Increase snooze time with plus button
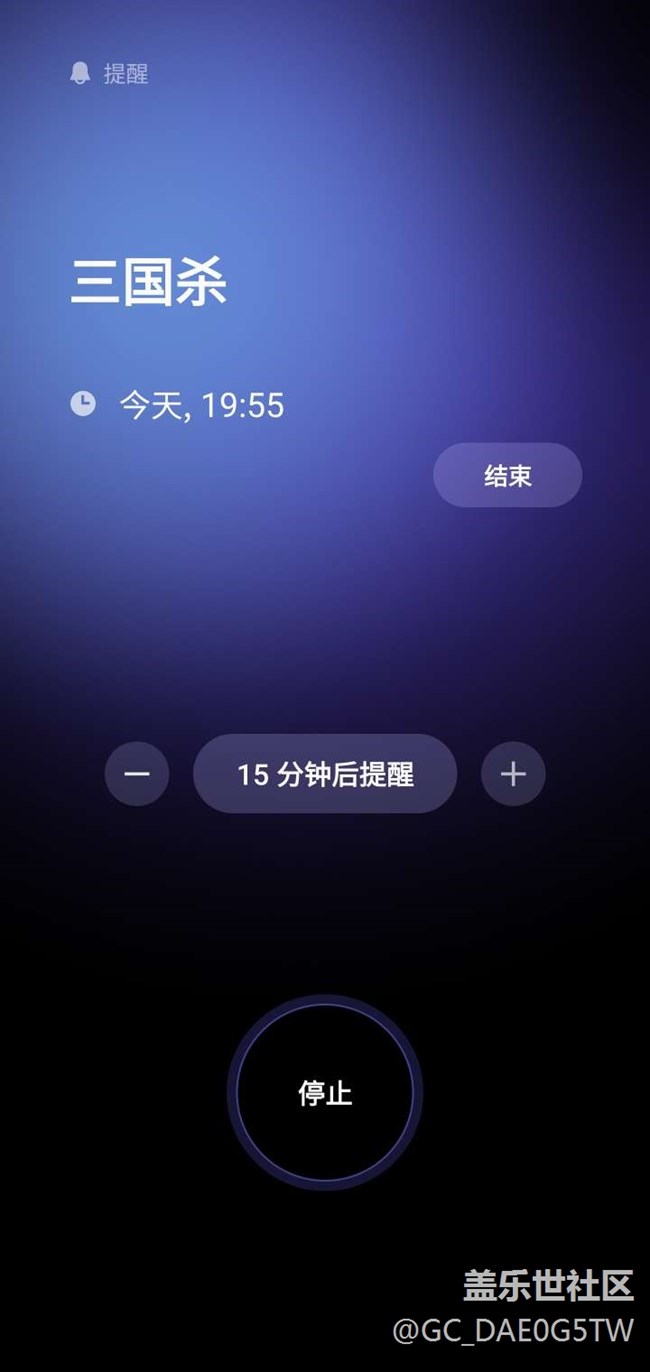 (513, 773)
